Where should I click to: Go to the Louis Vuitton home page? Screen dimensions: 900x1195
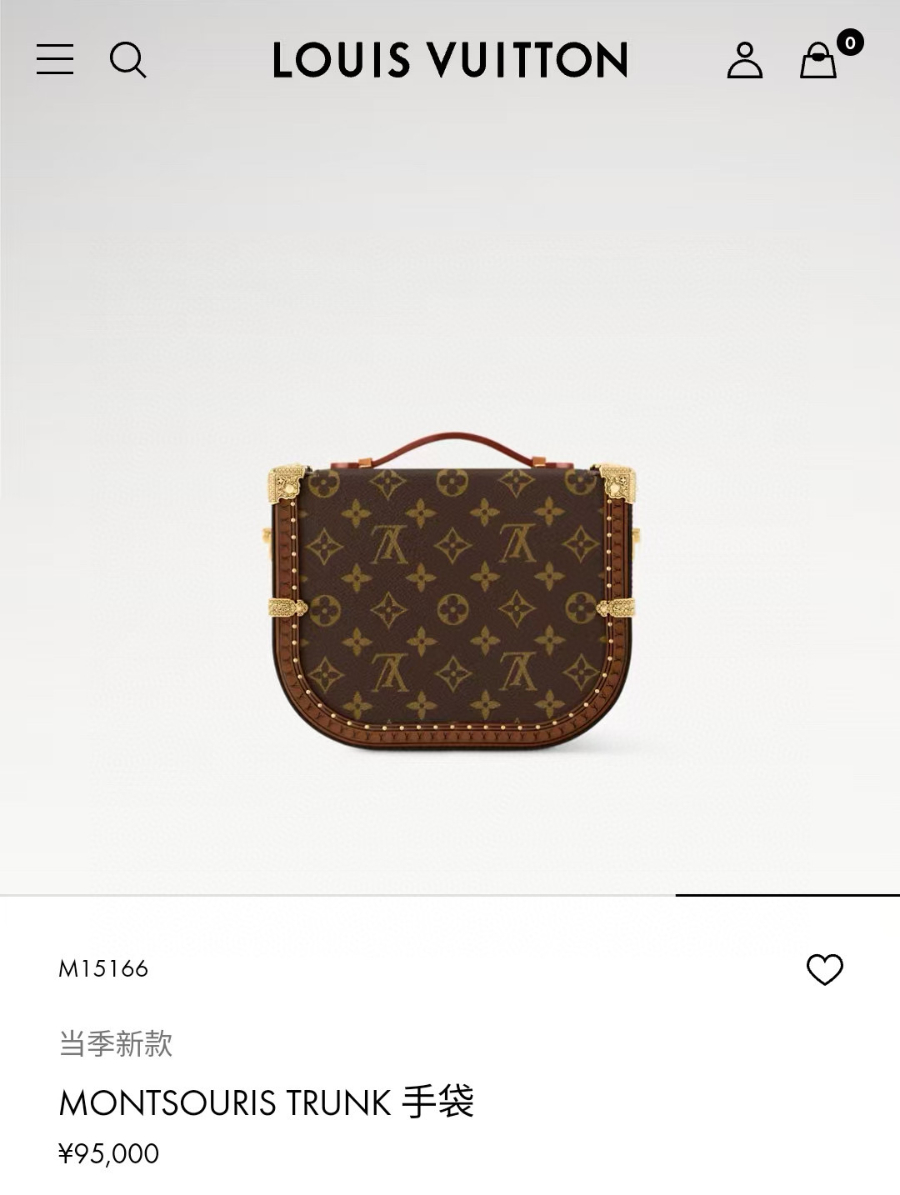[x=450, y=60]
